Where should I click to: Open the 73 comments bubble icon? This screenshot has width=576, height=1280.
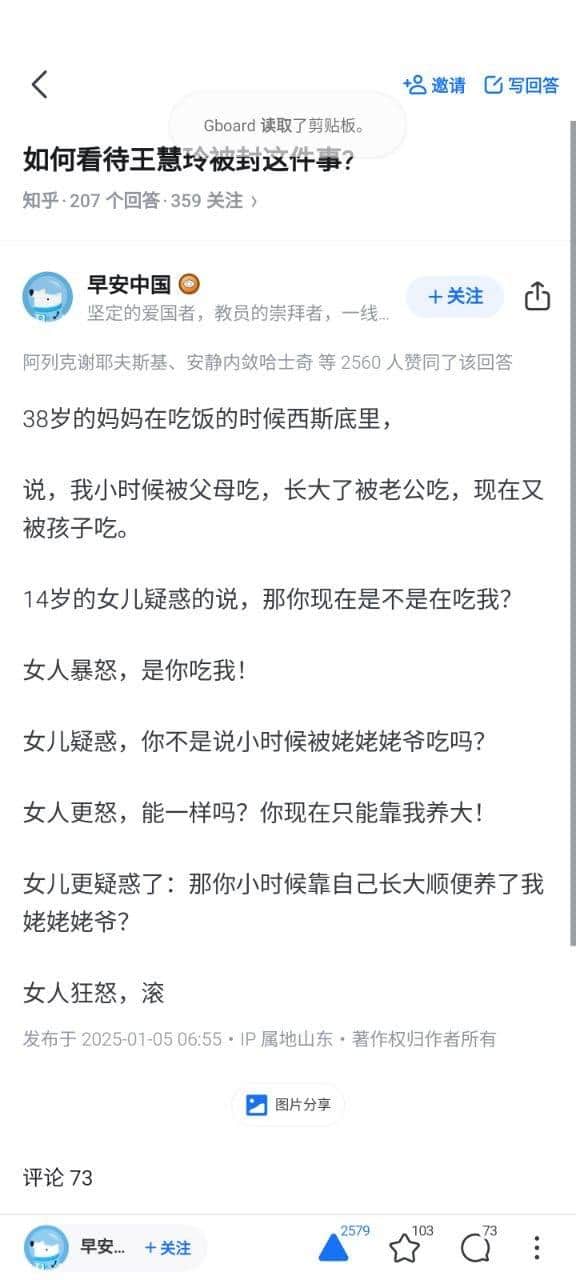475,1246
